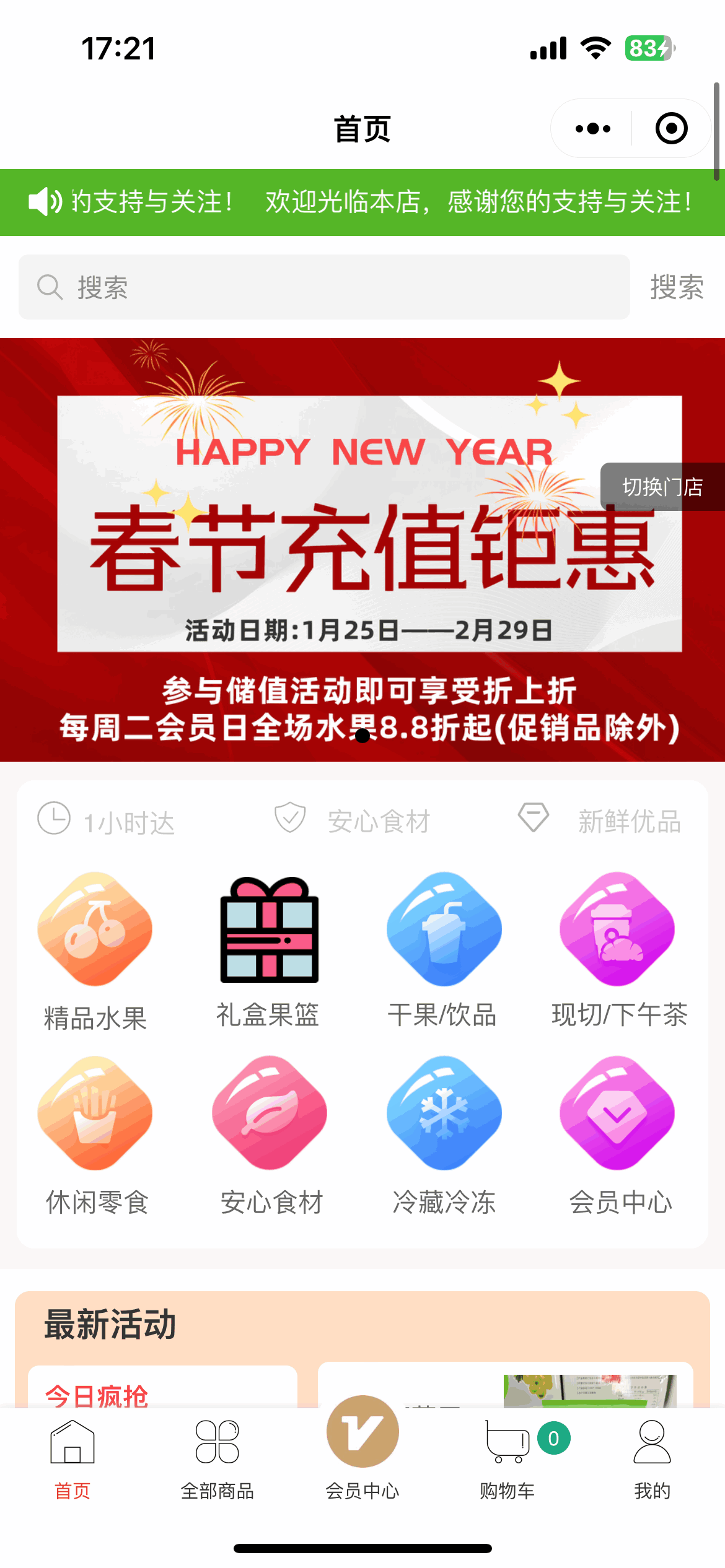Open 会员中心 from the category grid
This screenshot has height=1568, width=725.
coord(619,1135)
